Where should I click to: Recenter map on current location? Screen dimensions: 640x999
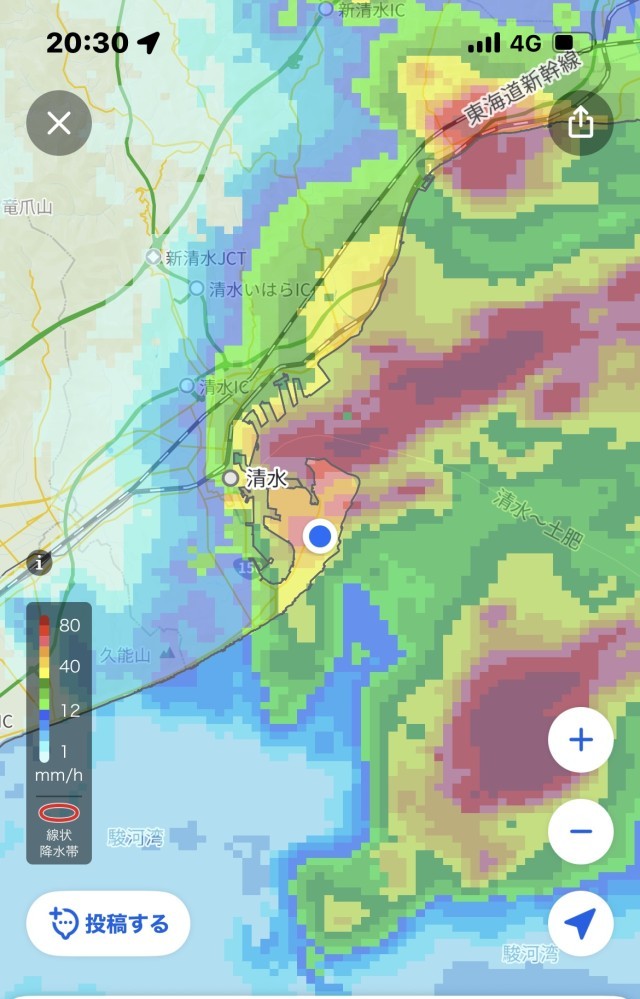[581, 924]
